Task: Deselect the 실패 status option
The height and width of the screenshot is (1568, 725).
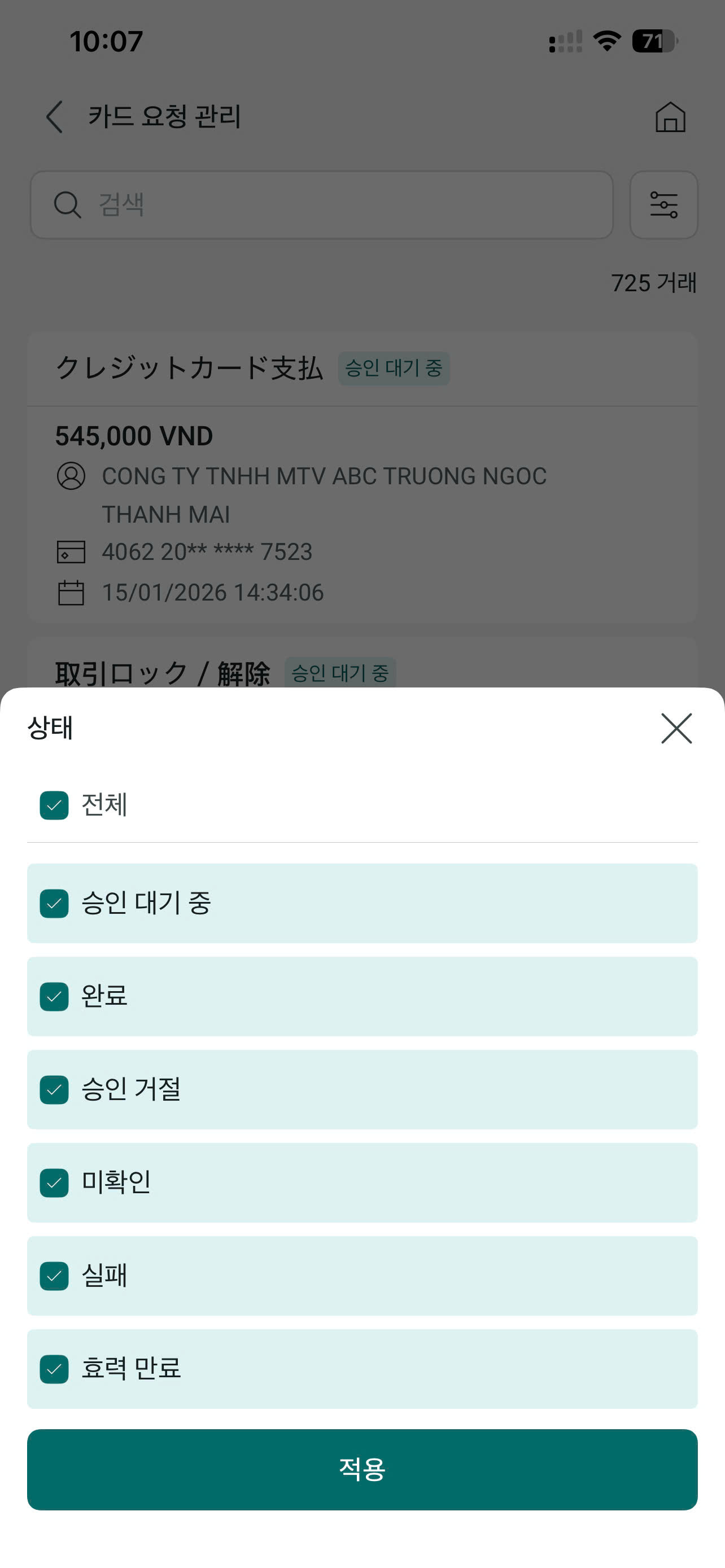Action: pos(54,1276)
